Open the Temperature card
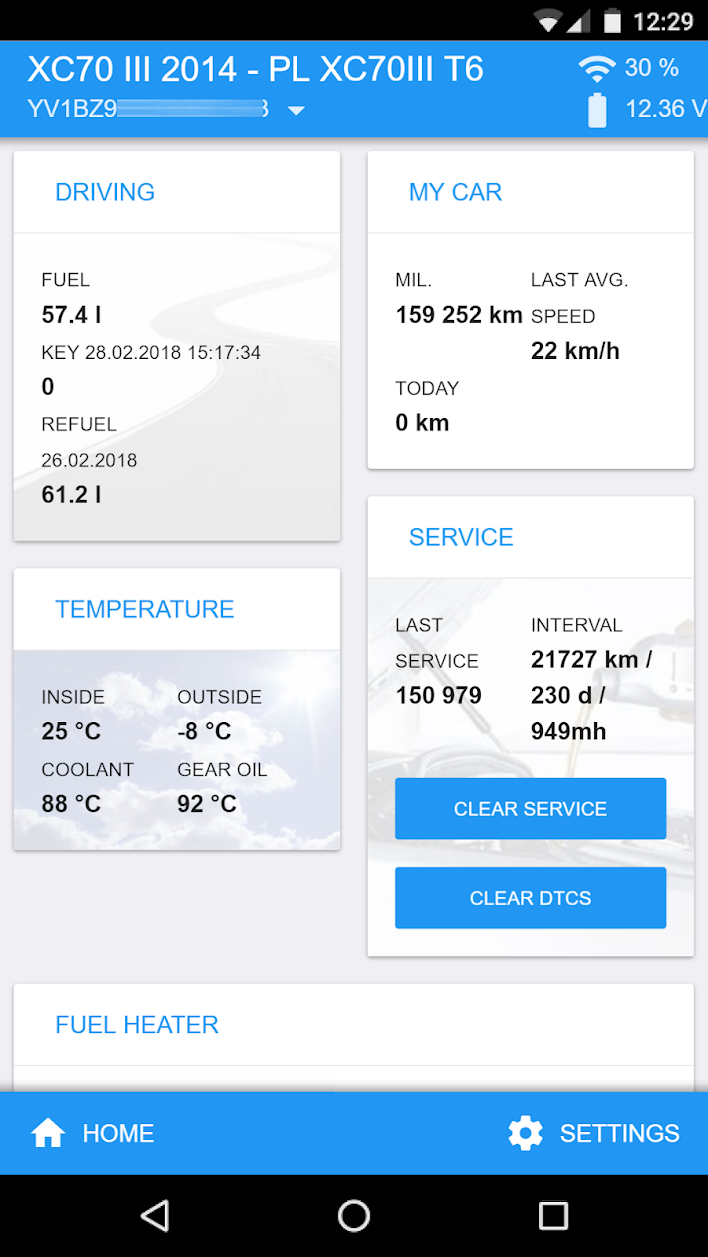This screenshot has height=1257, width=708. pyautogui.click(x=145, y=609)
